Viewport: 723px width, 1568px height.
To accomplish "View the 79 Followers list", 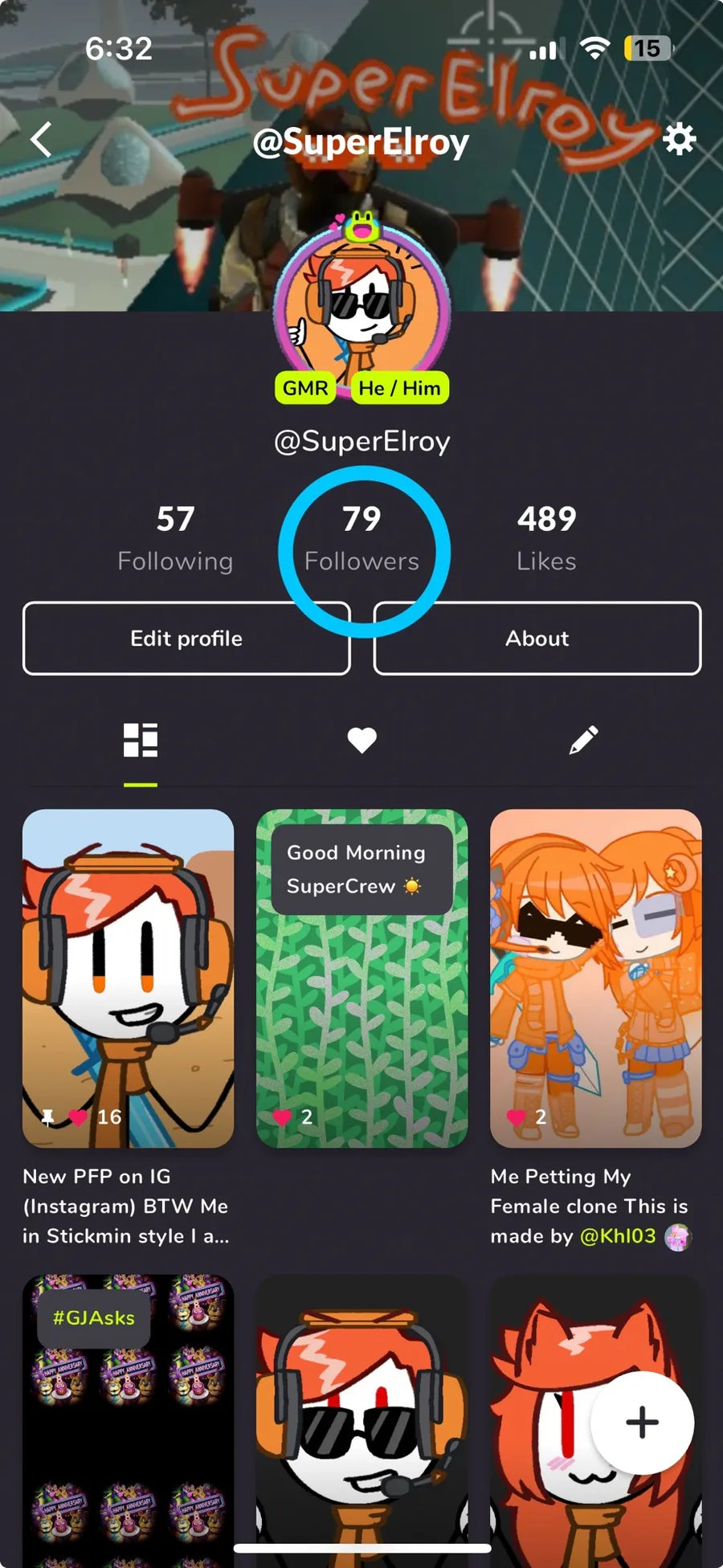I will click(x=361, y=537).
